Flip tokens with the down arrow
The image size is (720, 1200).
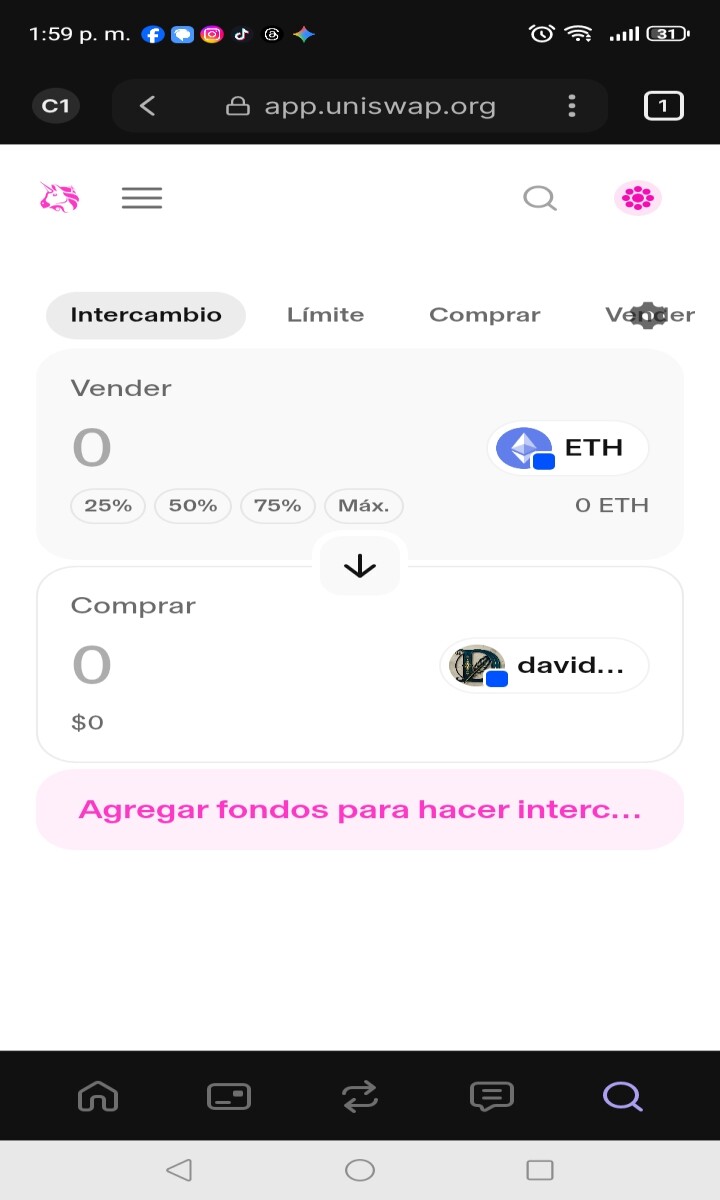(x=360, y=566)
